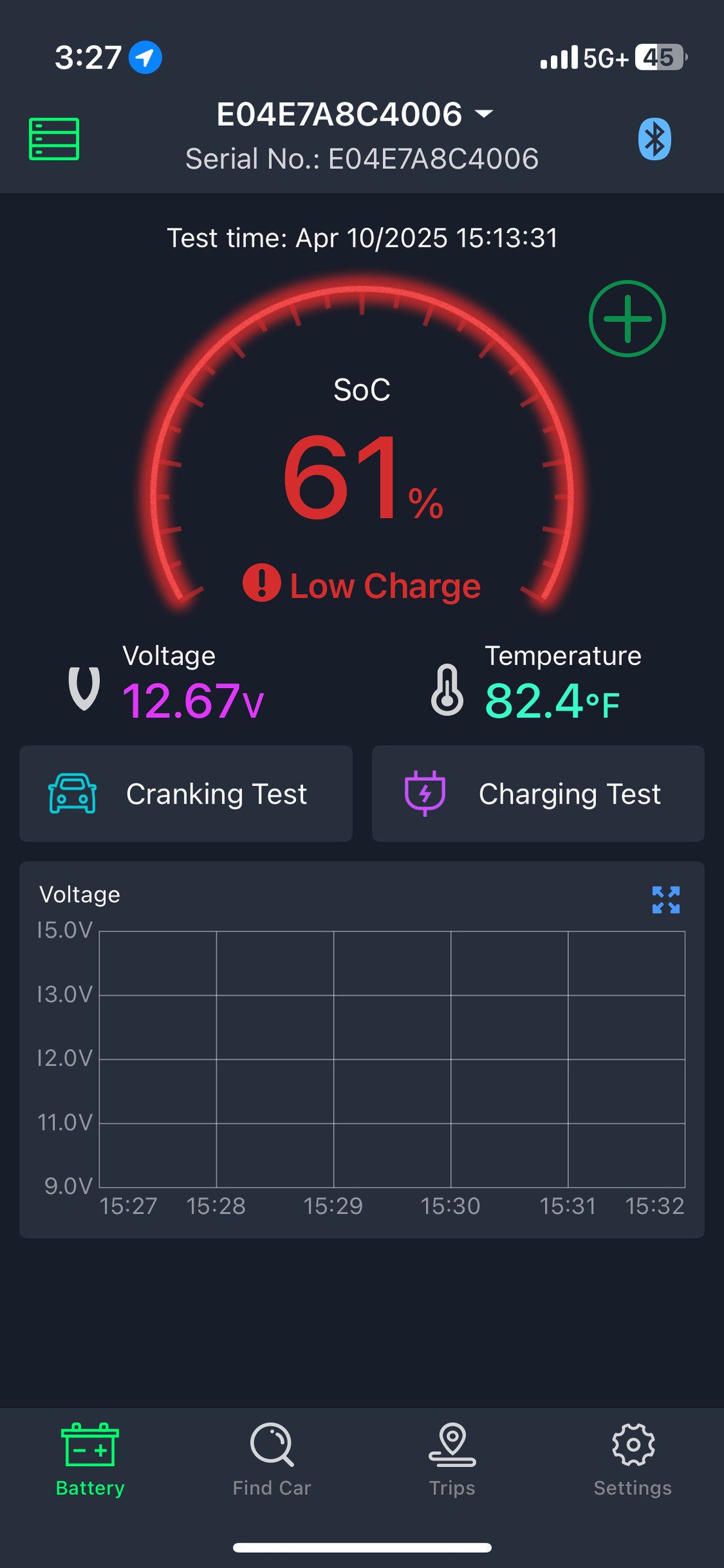Viewport: 724px width, 1568px height.
Task: Start the Charging Test
Action: (x=538, y=794)
